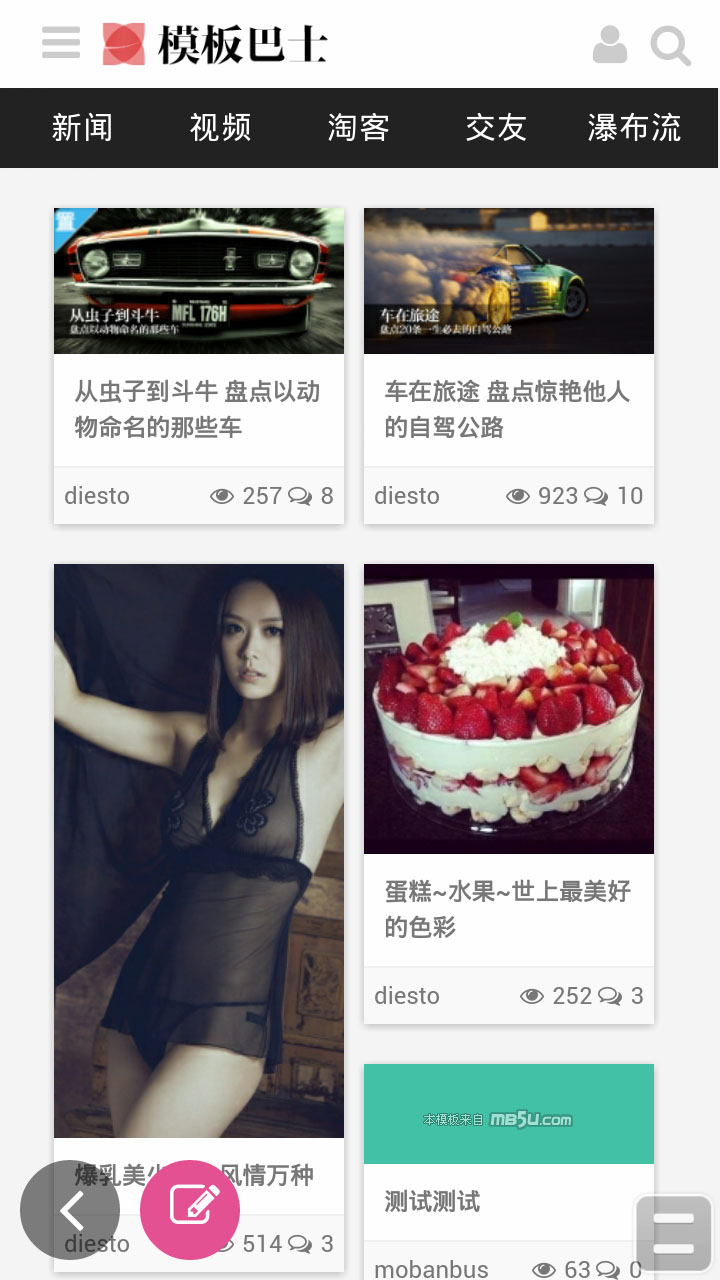Viewport: 720px width, 1280px height.
Task: Tap the pink compose post button
Action: point(190,1209)
